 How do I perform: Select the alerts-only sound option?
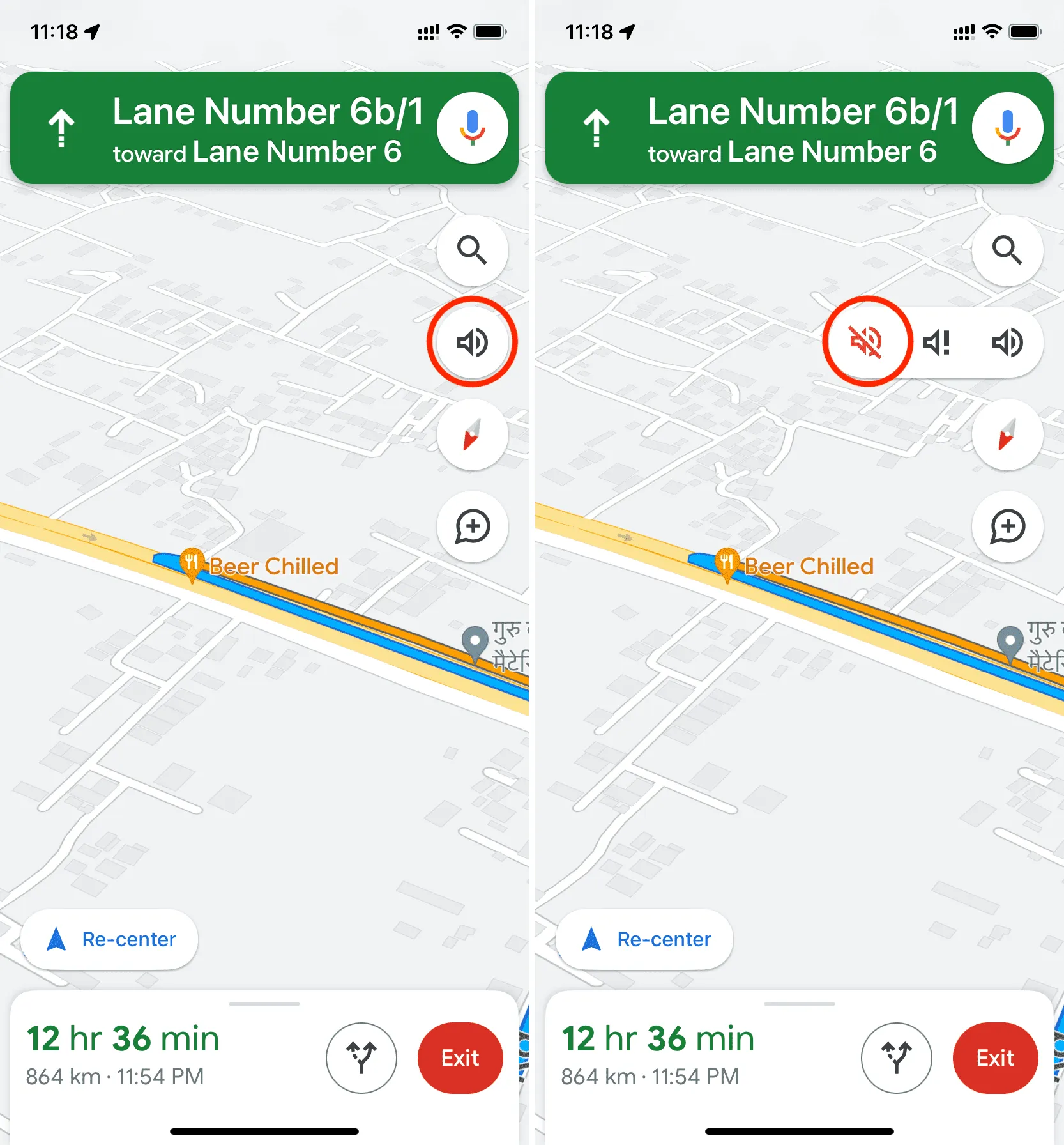click(x=937, y=342)
